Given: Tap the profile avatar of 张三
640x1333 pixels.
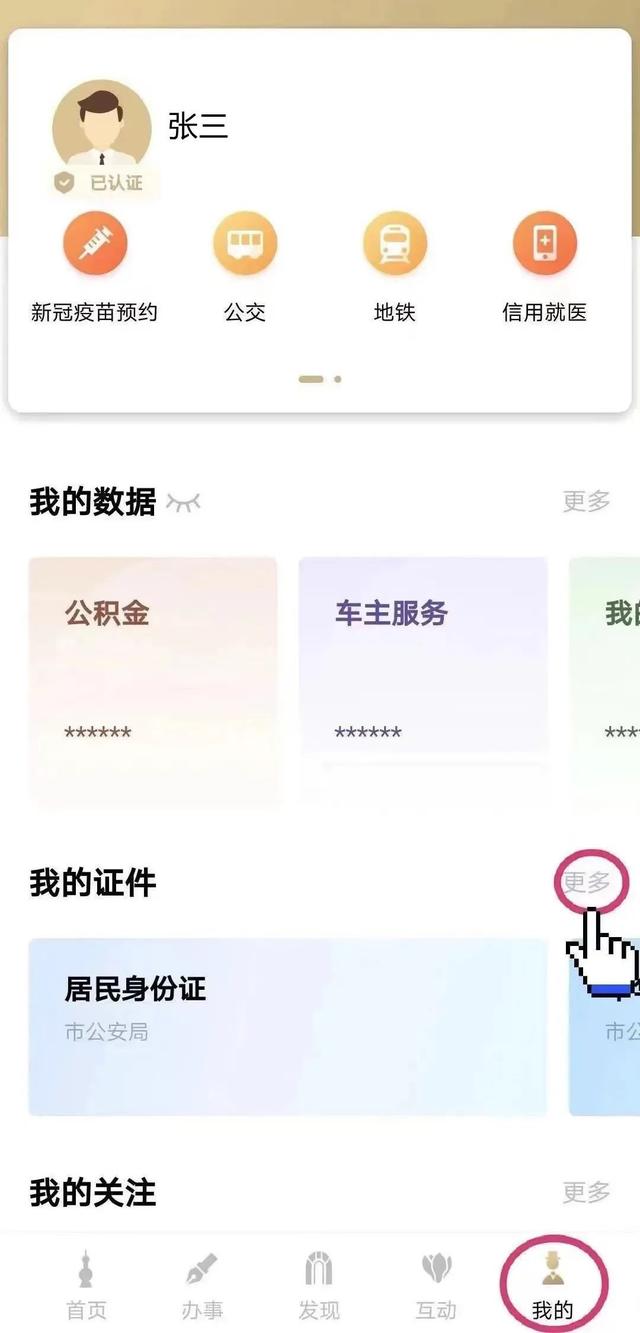Looking at the screenshot, I should pyautogui.click(x=101, y=129).
